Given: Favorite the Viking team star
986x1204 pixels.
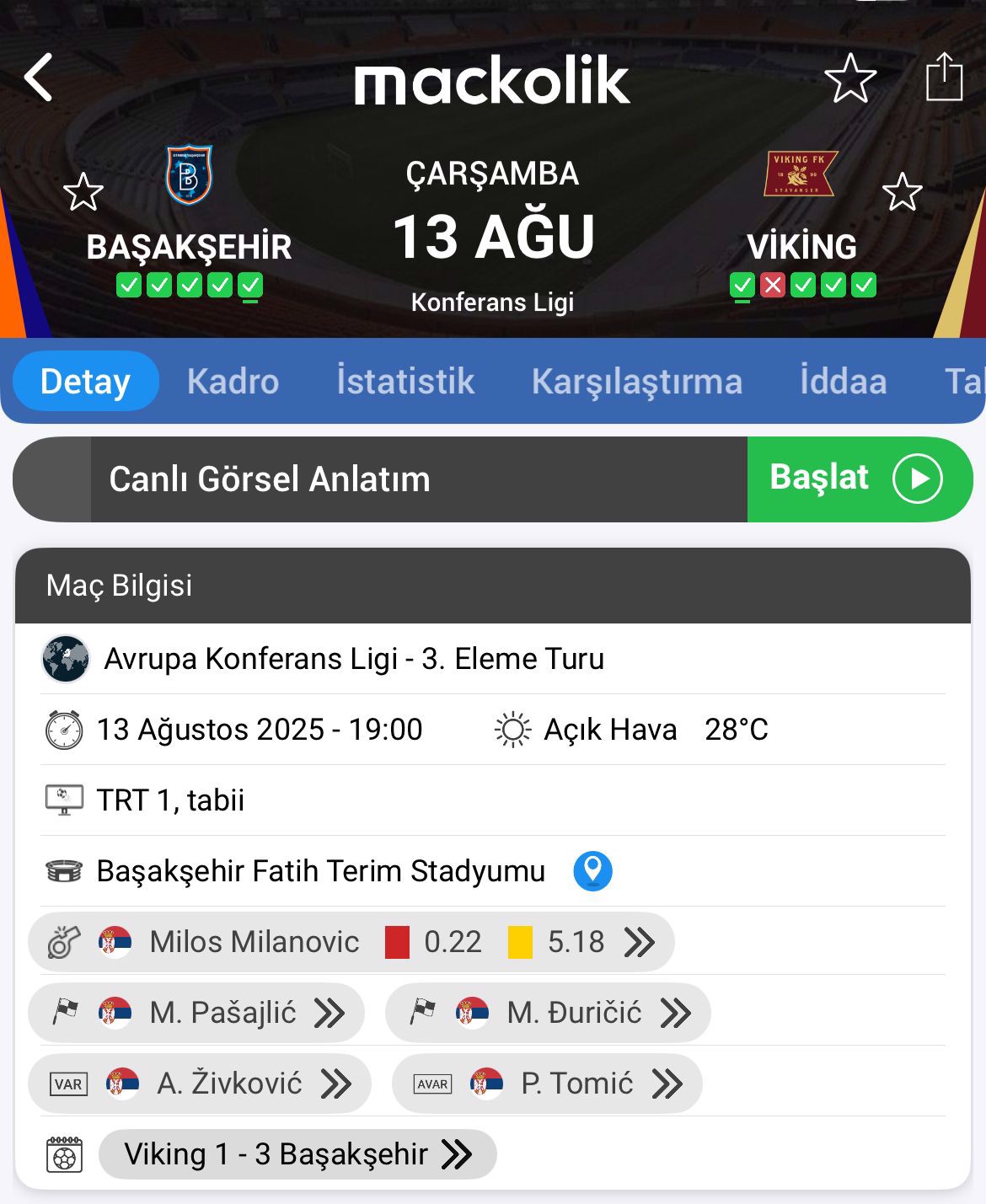Looking at the screenshot, I should coord(902,192).
